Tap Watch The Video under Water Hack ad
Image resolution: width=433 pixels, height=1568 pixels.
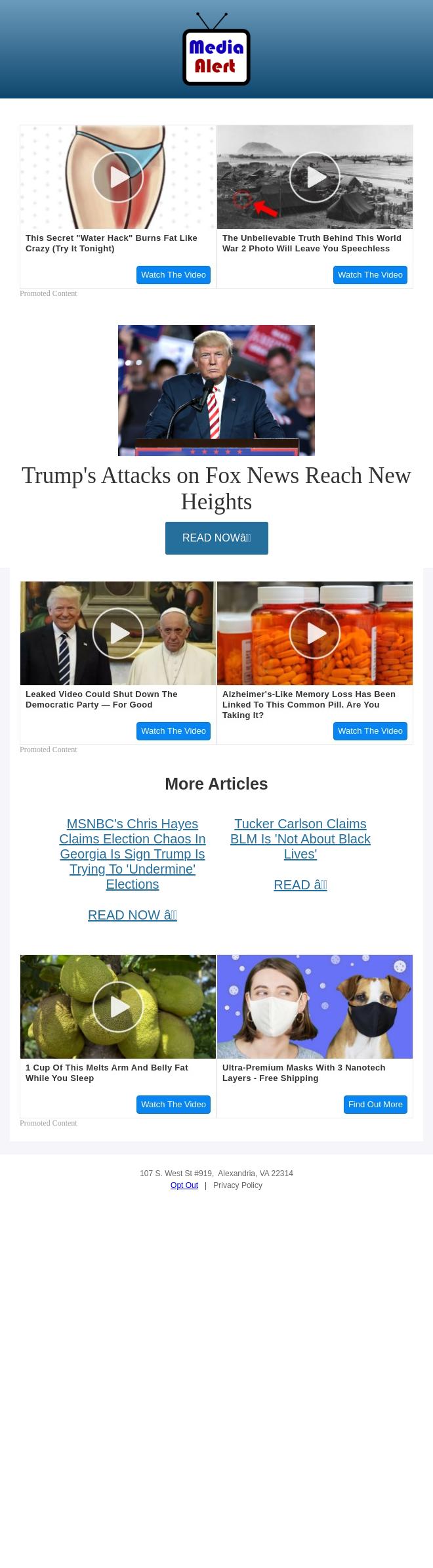(173, 275)
